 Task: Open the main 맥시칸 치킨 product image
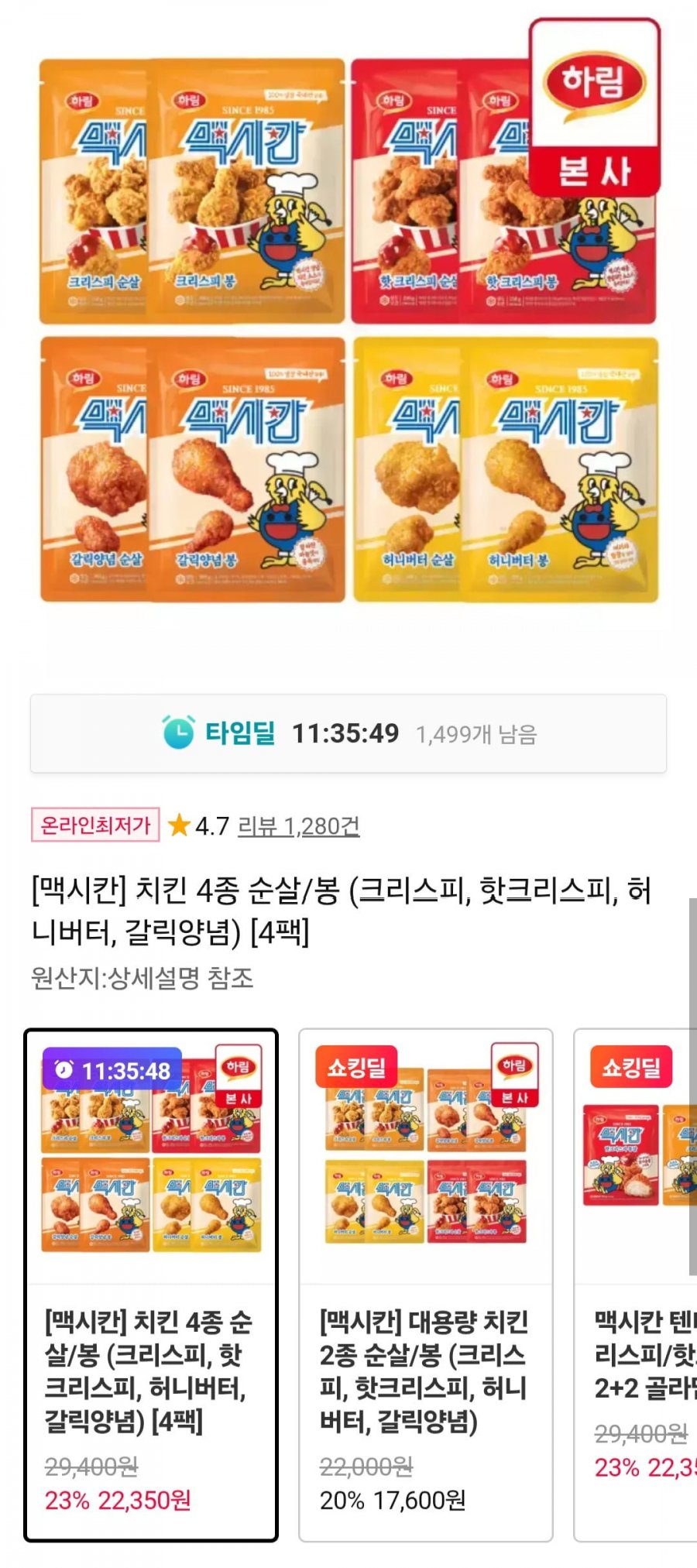[348, 331]
